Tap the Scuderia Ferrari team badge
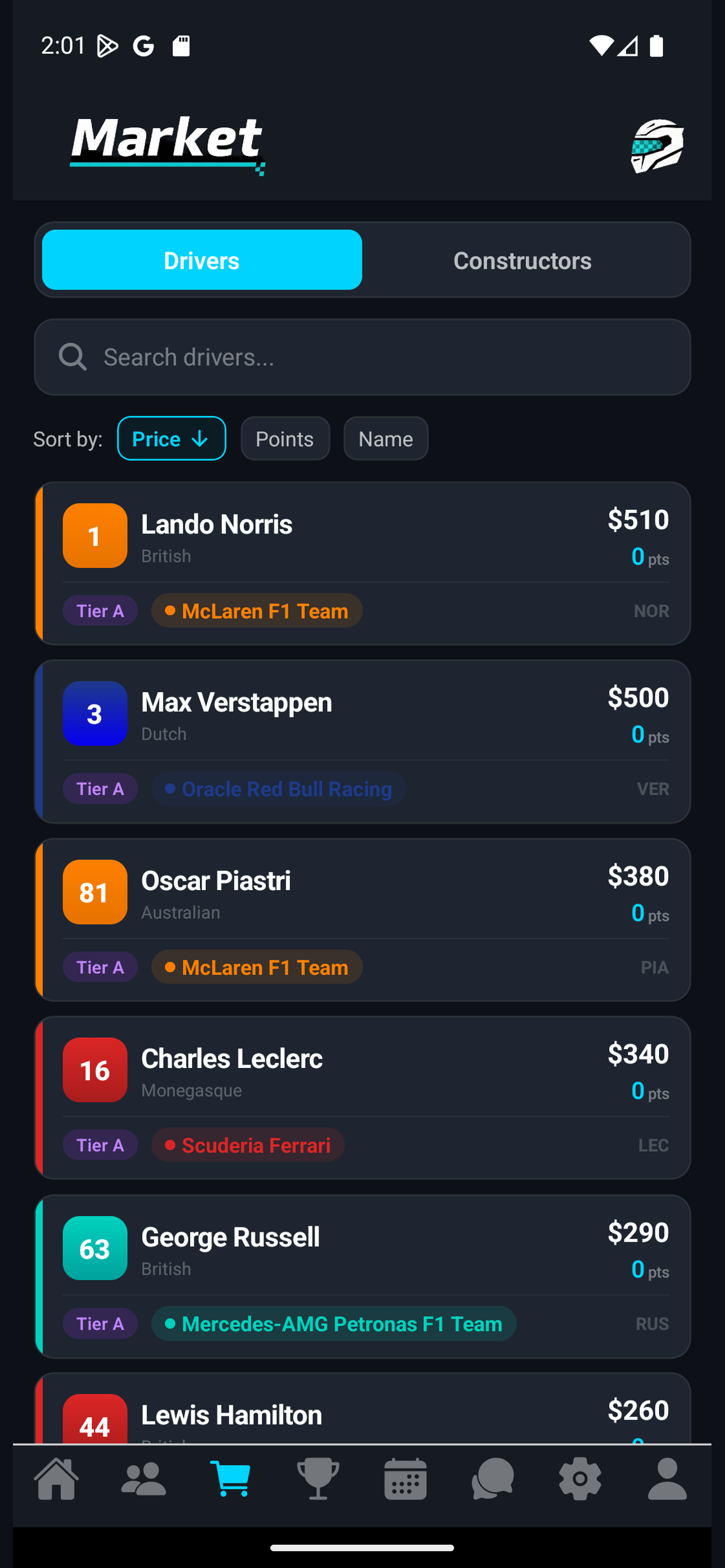Image resolution: width=725 pixels, height=1568 pixels. point(247,1145)
